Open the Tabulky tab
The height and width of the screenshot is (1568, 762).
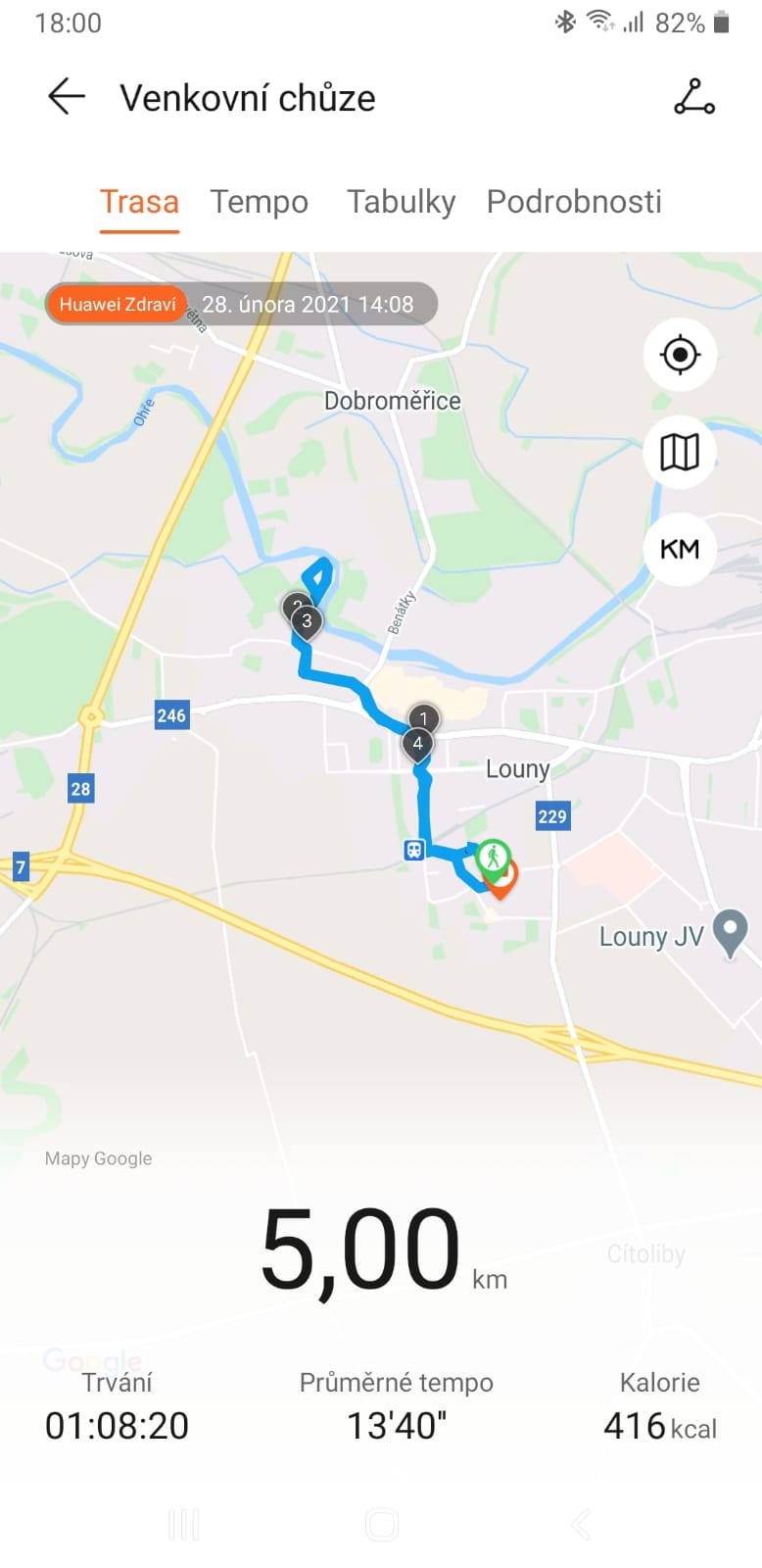click(401, 202)
